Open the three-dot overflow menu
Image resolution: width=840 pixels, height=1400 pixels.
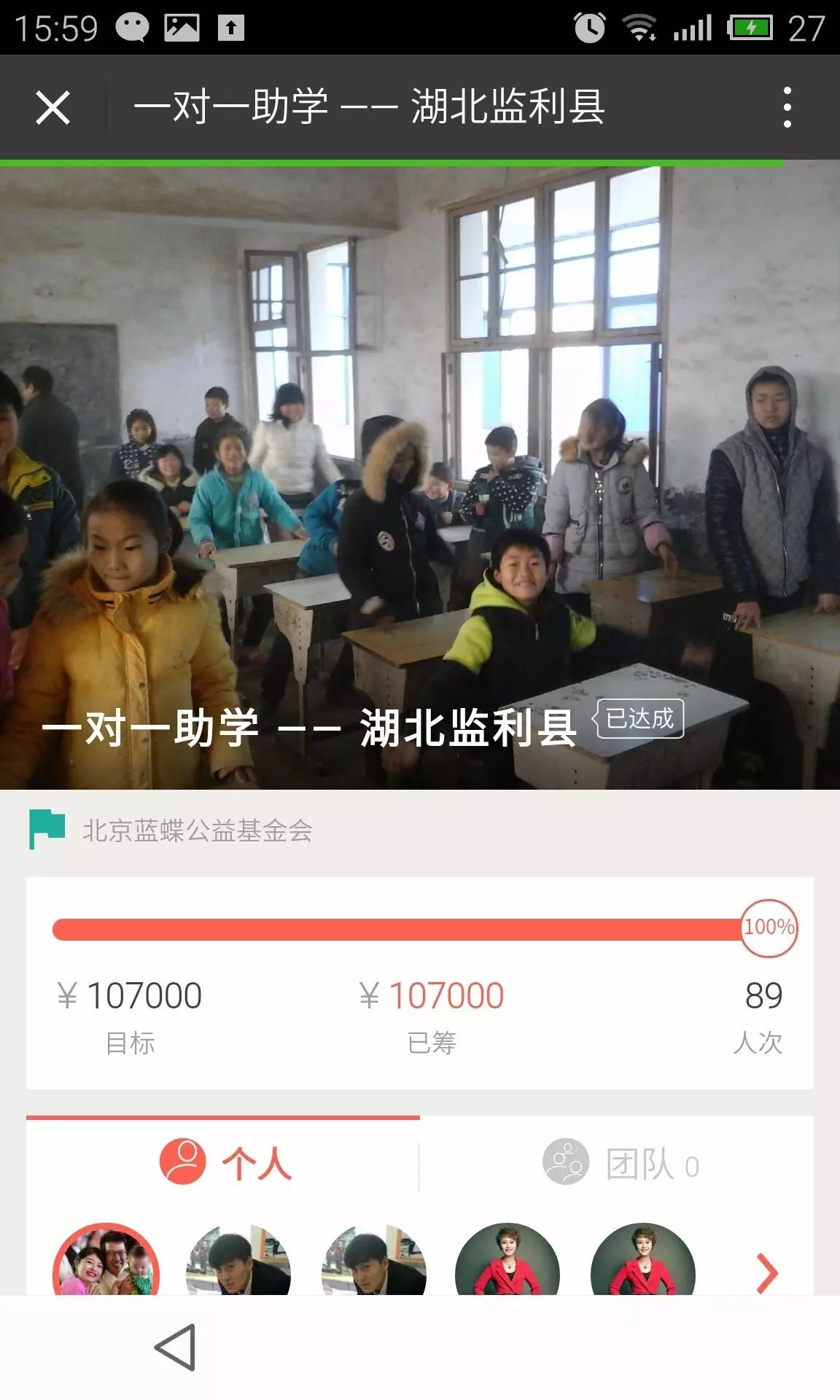pyautogui.click(x=787, y=108)
